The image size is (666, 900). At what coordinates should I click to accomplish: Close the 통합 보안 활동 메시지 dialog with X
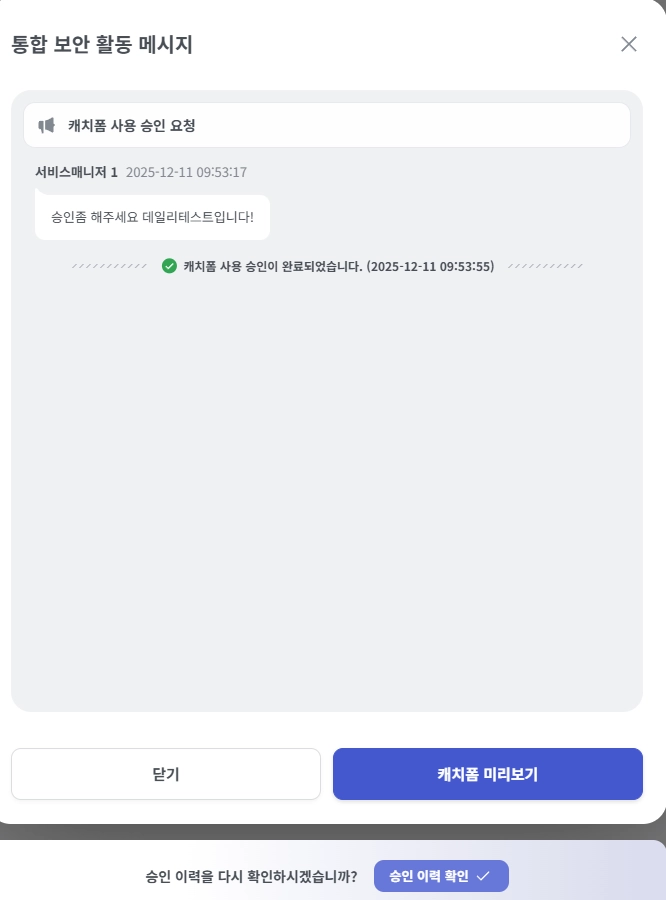[x=628, y=44]
